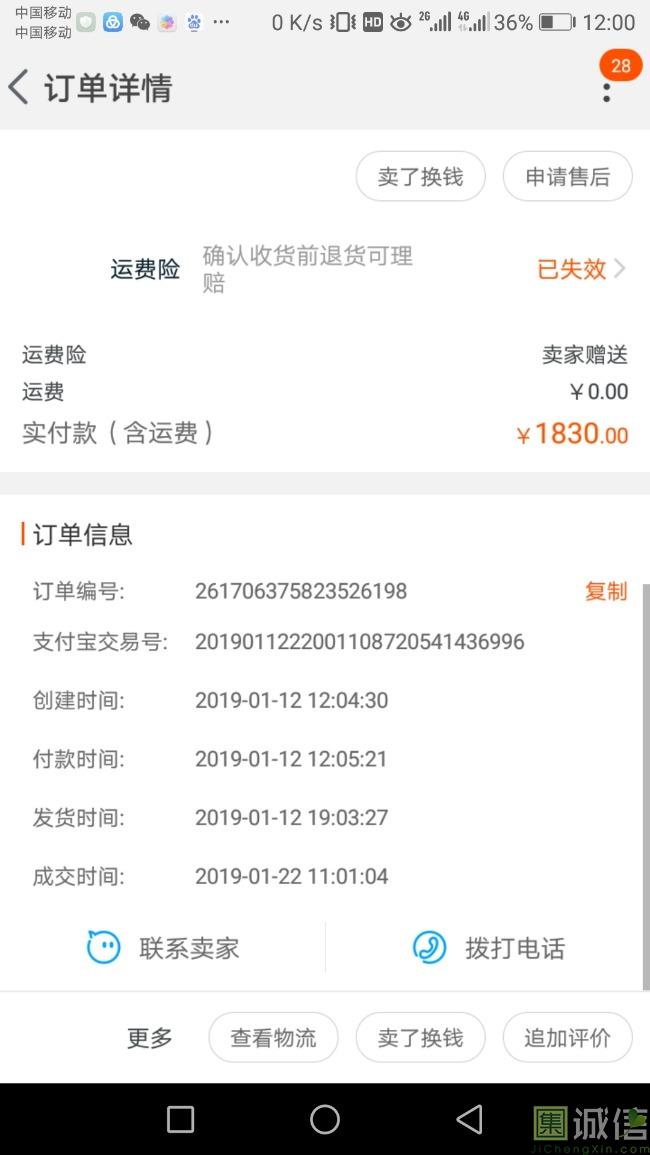
Task: Call the seller with 拨打电话
Action: click(x=489, y=948)
